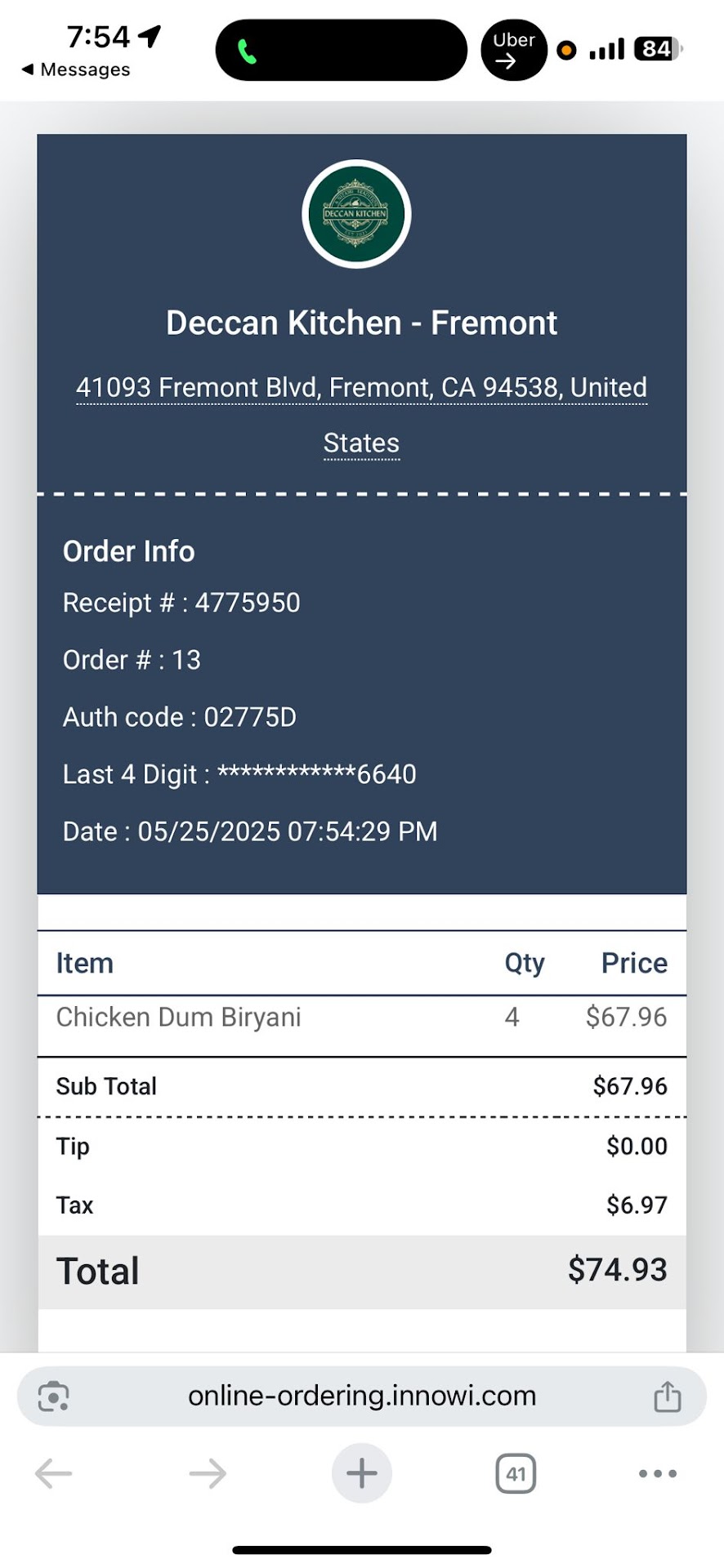Image resolution: width=724 pixels, height=1568 pixels.
Task: Open the ongoing call pill
Action: [341, 51]
